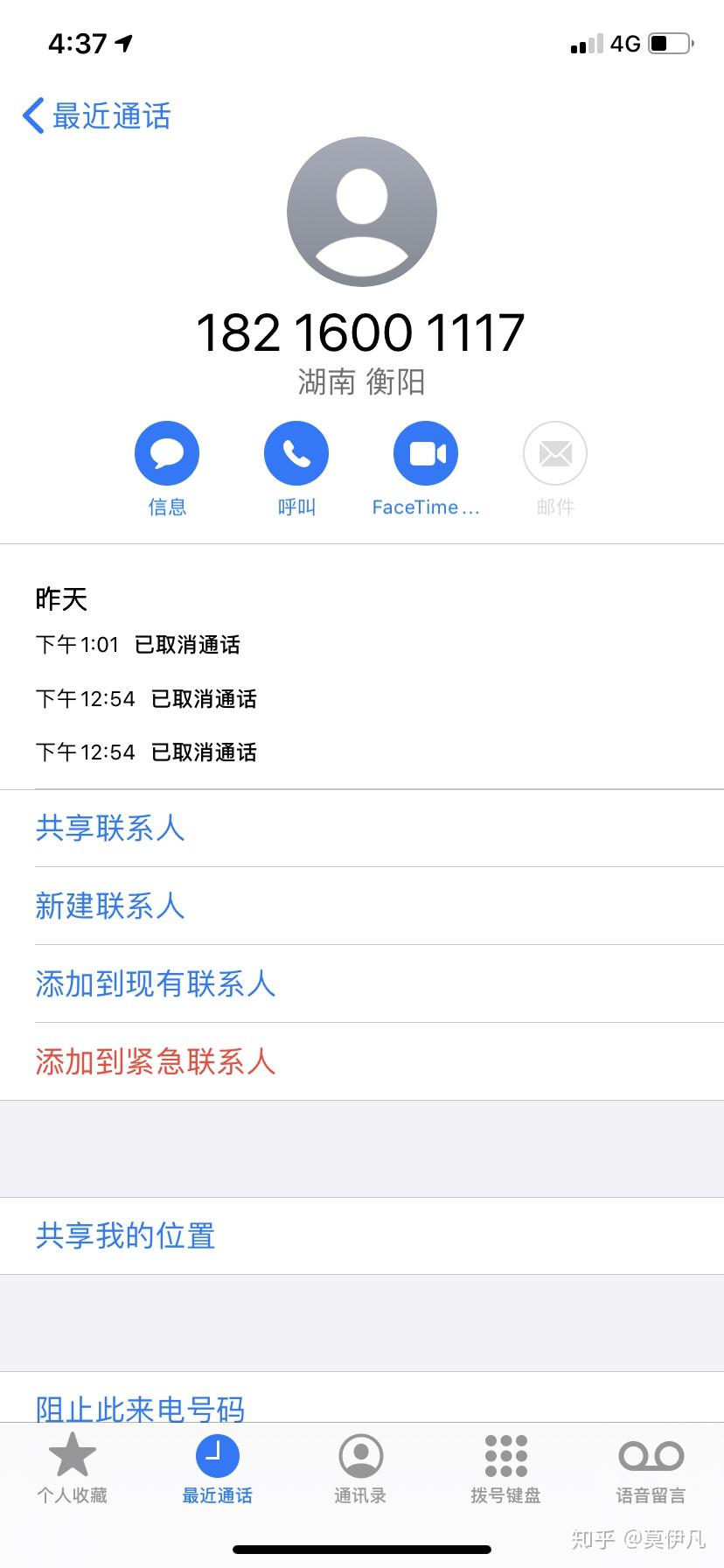Screen dimensions: 724x1568
Task: Tap the 邮件 email icon
Action: (x=554, y=451)
